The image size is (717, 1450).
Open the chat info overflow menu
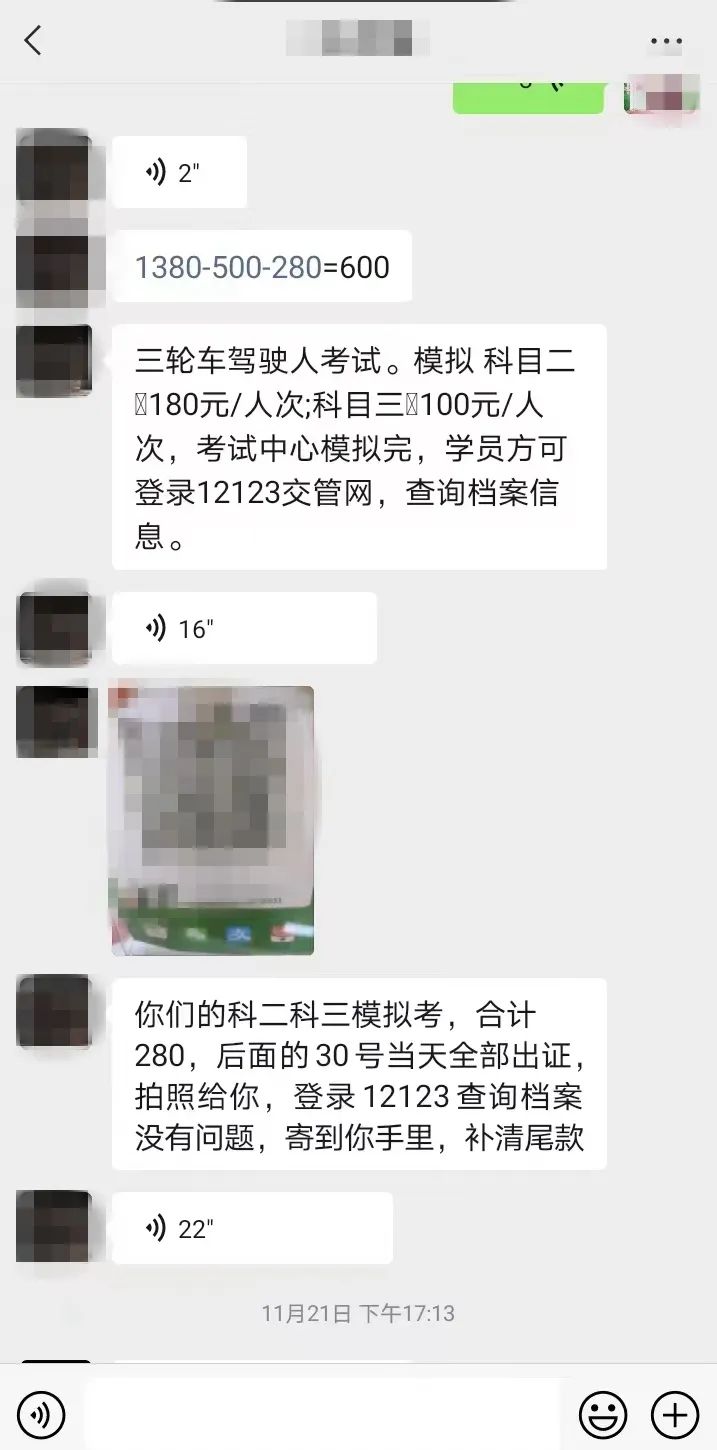pyautogui.click(x=666, y=42)
